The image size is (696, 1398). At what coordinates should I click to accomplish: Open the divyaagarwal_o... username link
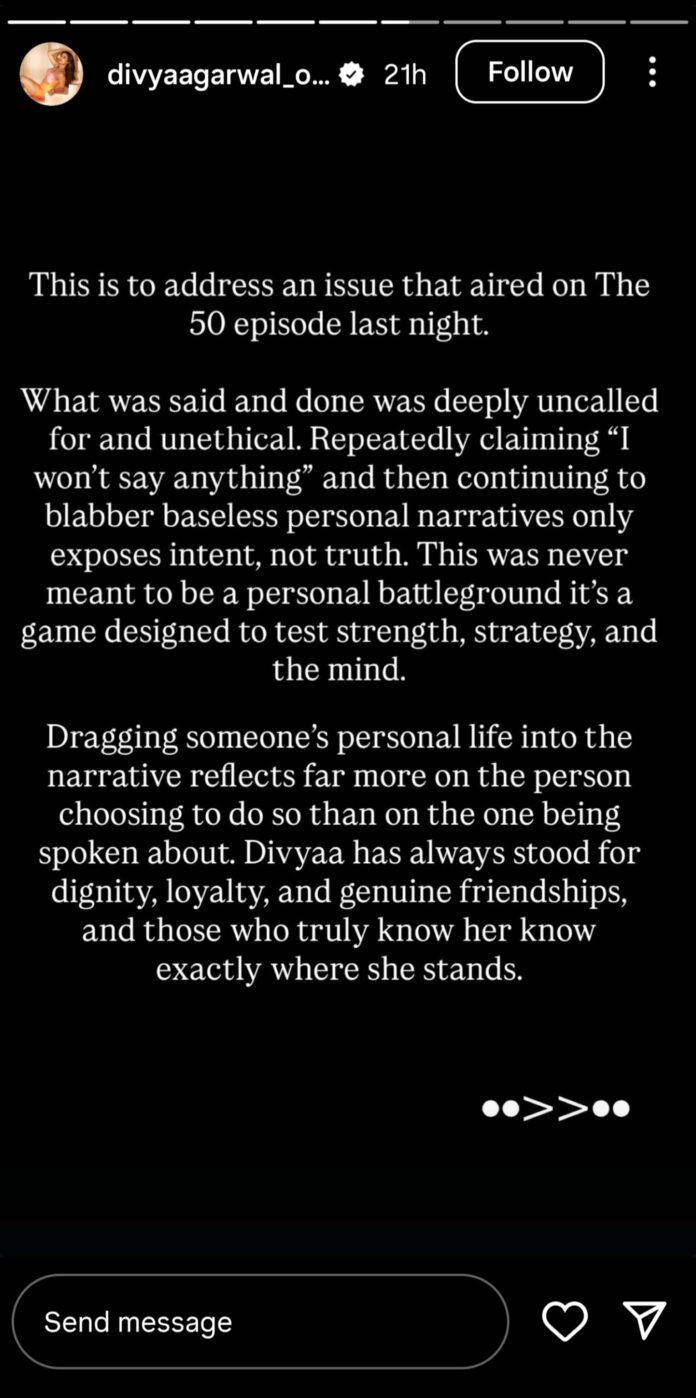tap(220, 74)
